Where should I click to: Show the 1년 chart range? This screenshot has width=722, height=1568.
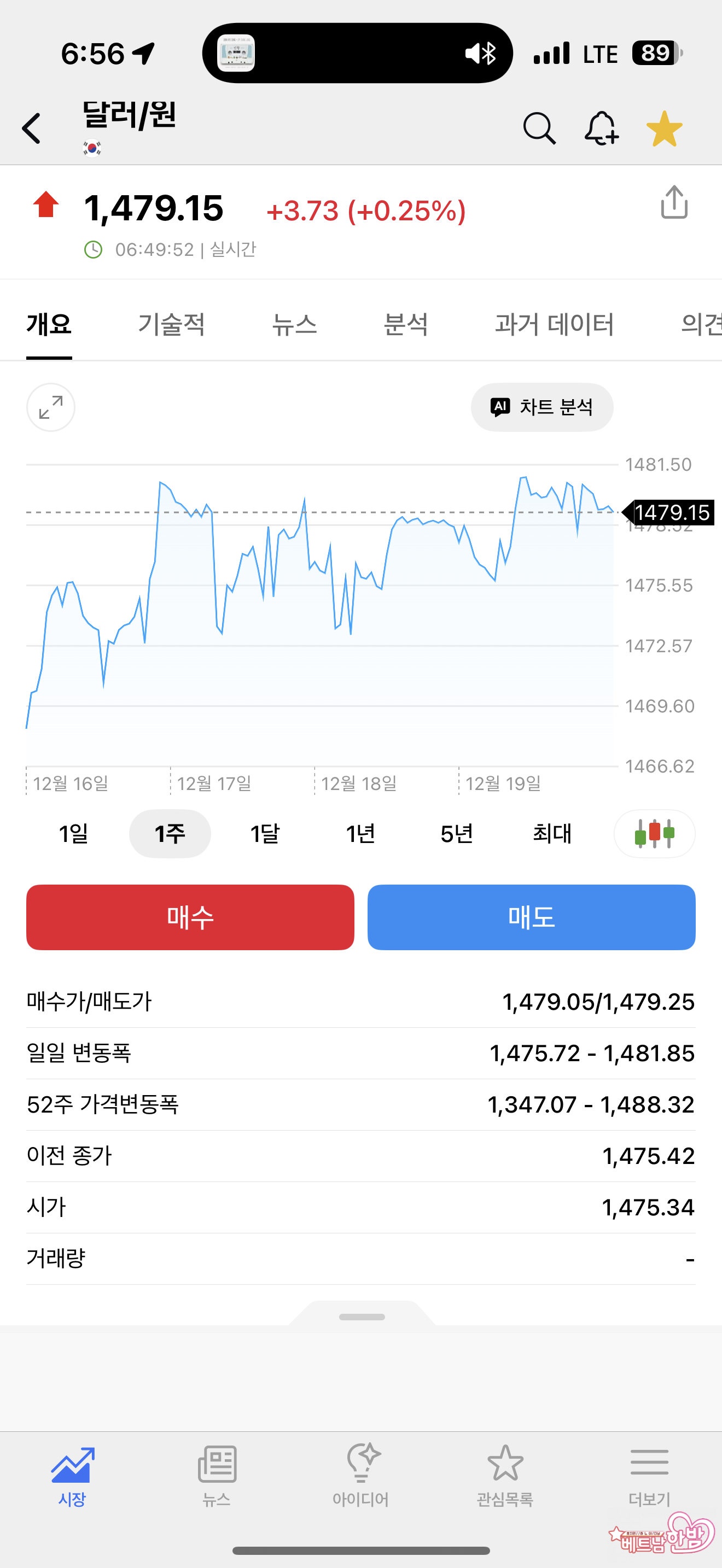click(x=360, y=833)
